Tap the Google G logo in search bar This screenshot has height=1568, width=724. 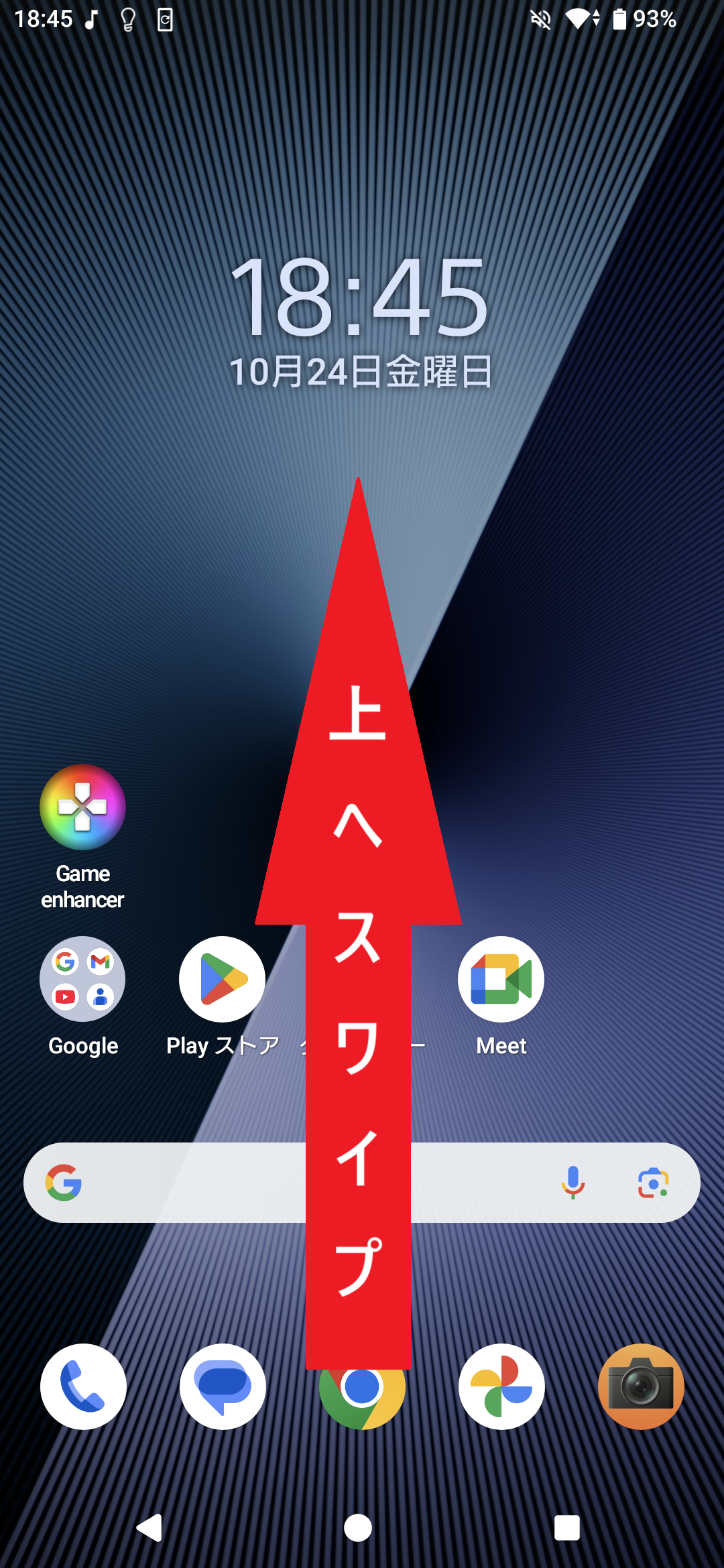(x=65, y=1184)
